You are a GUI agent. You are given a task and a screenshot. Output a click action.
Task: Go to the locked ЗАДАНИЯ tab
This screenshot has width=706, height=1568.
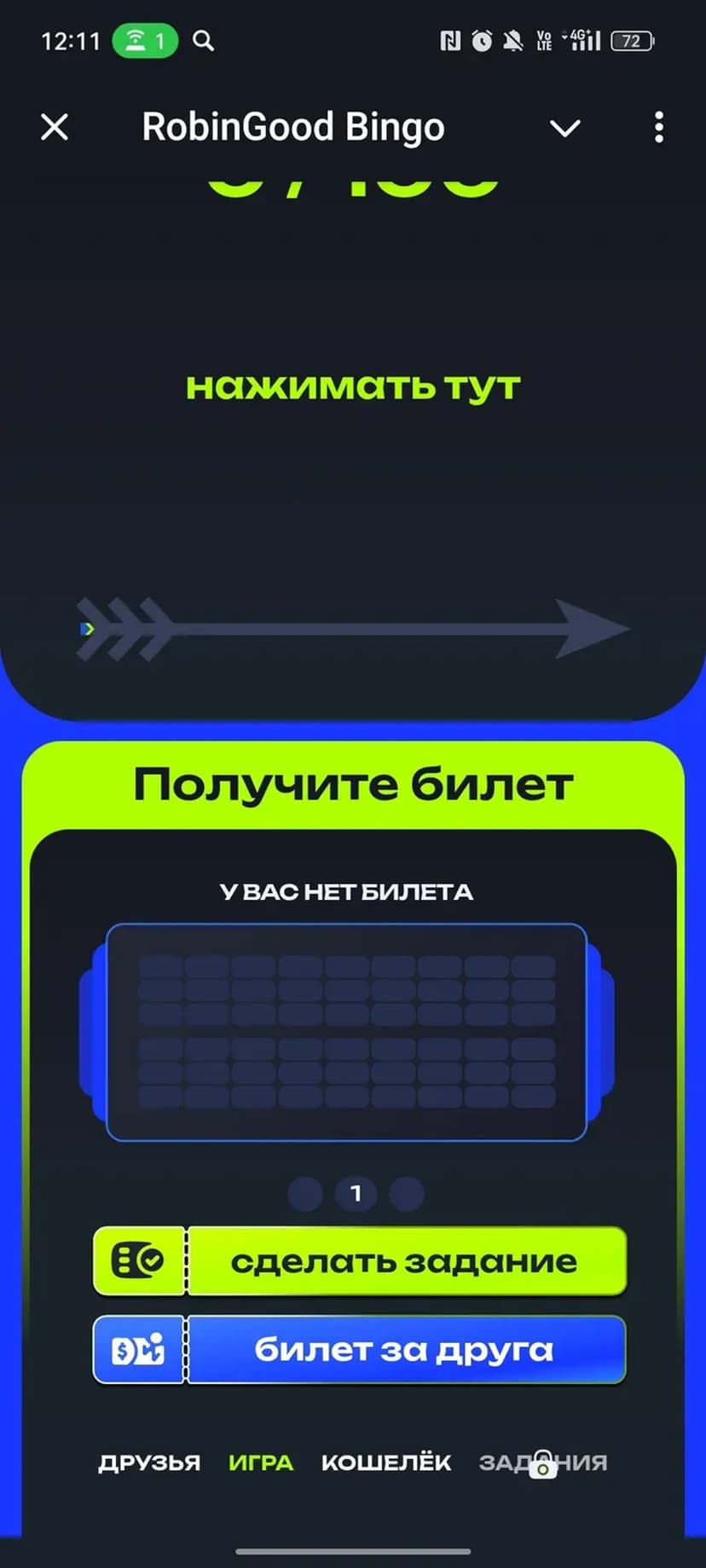point(543,1463)
